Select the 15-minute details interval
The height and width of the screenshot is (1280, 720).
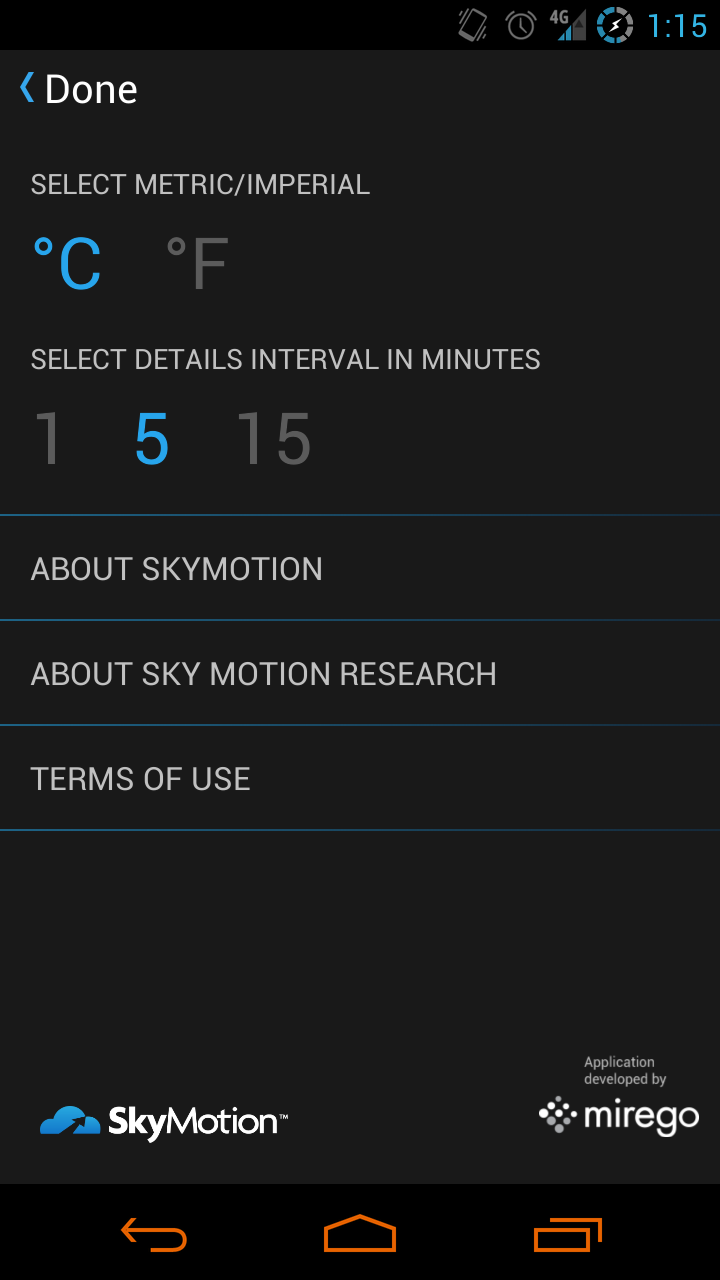274,439
